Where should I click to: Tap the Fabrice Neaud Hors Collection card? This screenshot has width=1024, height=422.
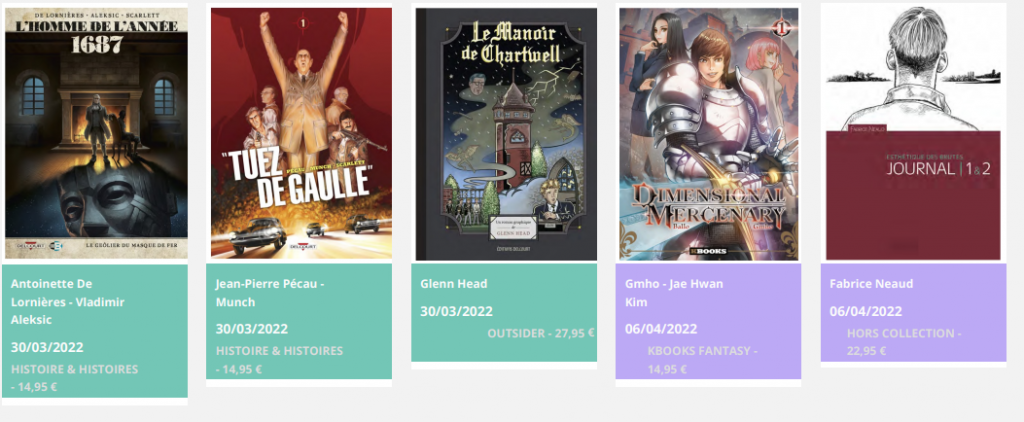click(x=912, y=312)
